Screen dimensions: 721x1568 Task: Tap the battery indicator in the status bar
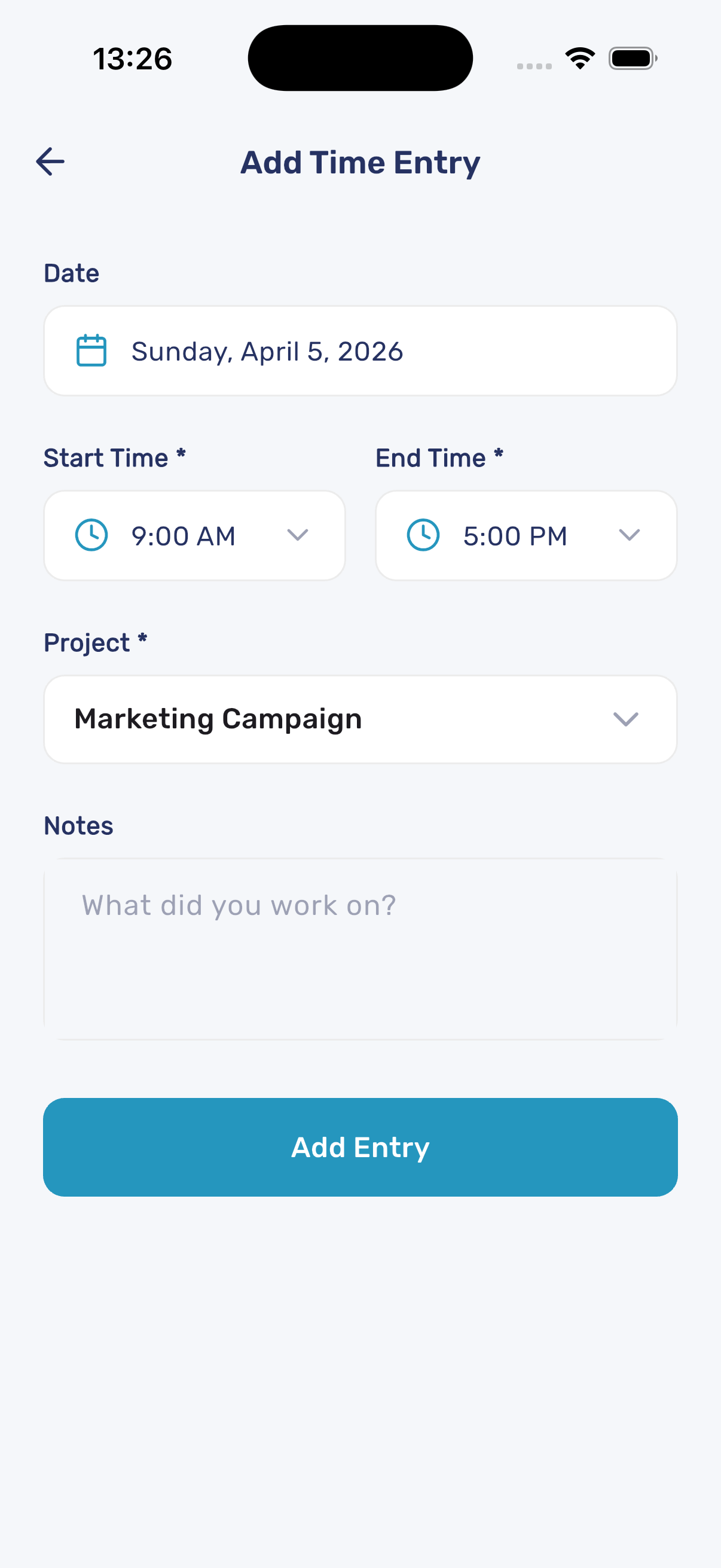tap(631, 57)
